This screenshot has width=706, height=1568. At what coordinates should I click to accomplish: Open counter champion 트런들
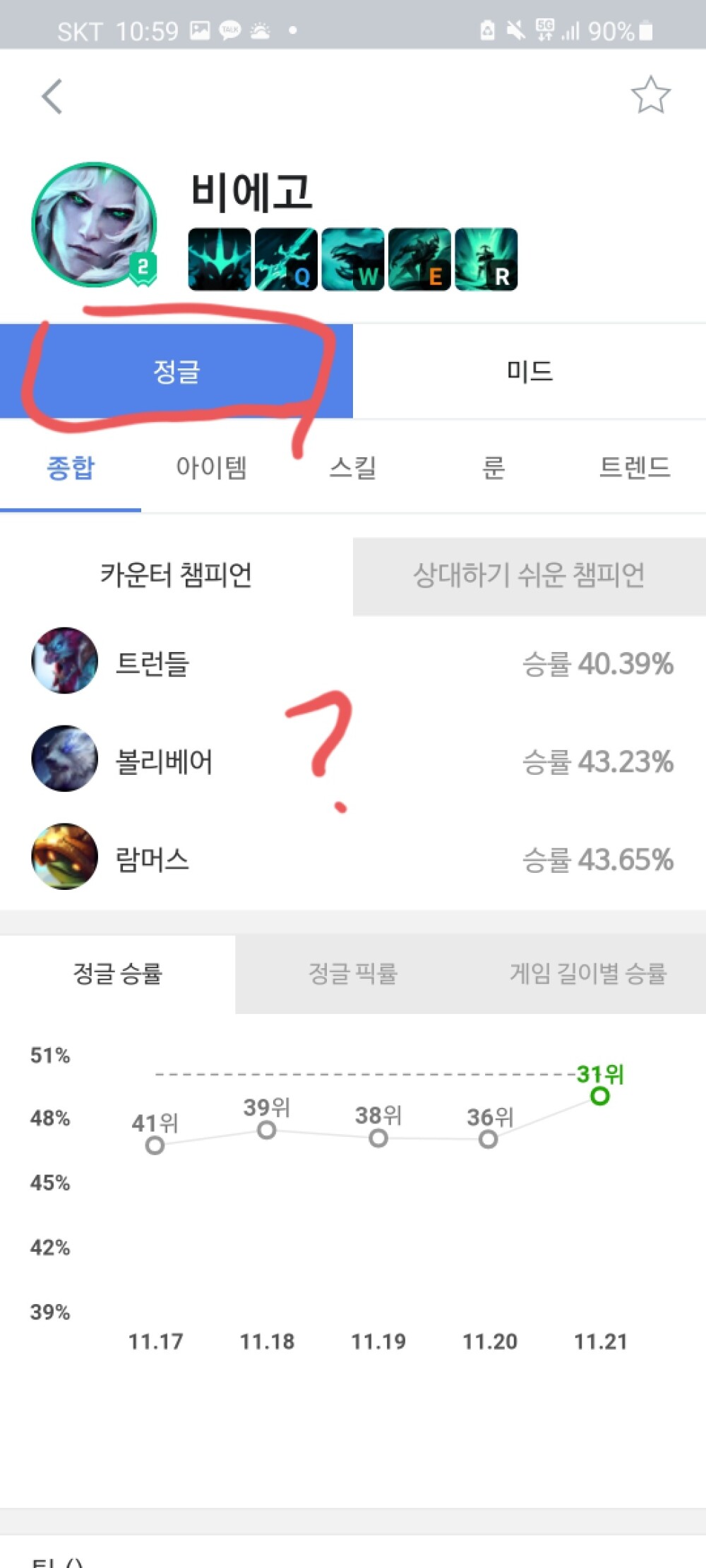pos(353,662)
